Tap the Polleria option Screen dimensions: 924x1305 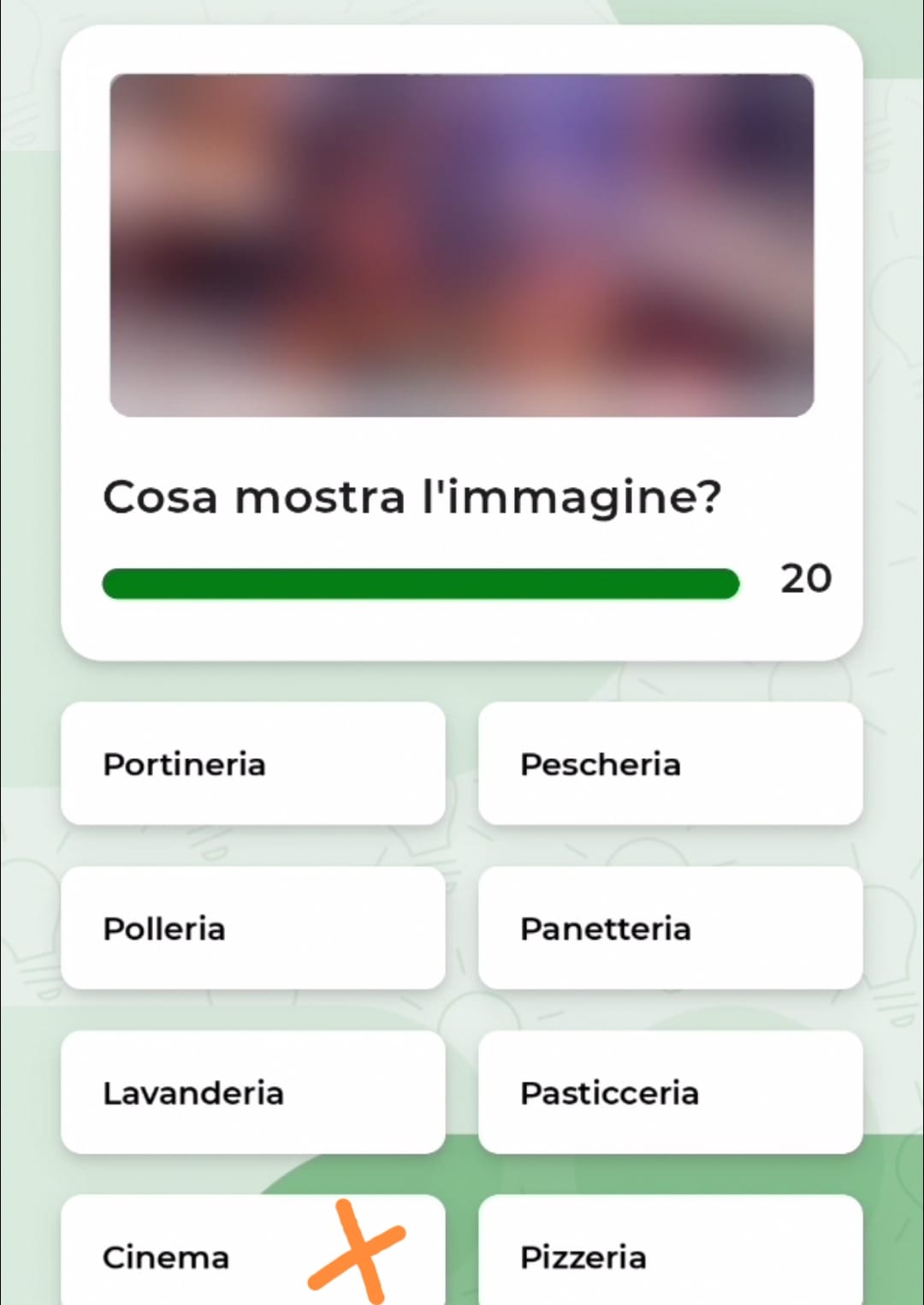(x=252, y=928)
